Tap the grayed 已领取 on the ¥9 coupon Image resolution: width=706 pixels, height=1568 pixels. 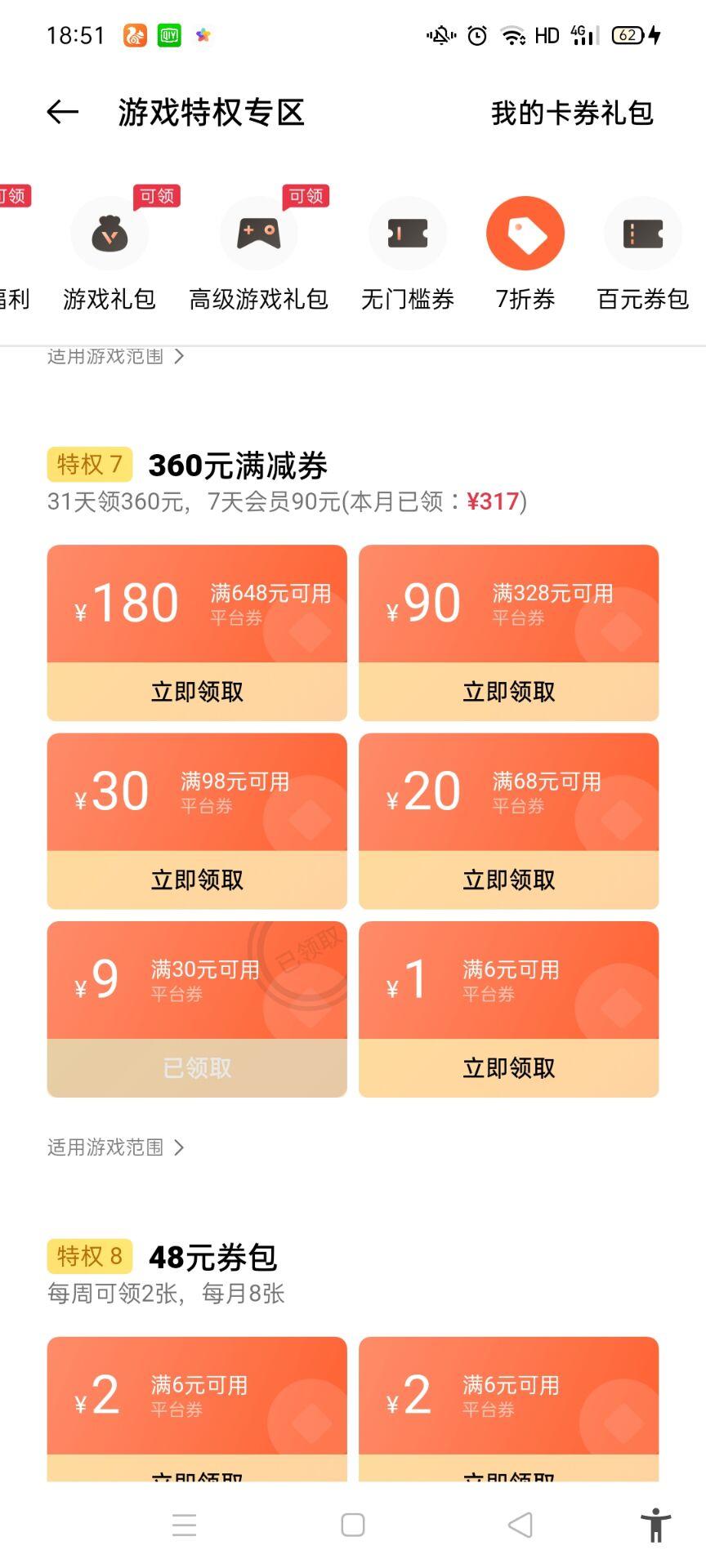[196, 1067]
